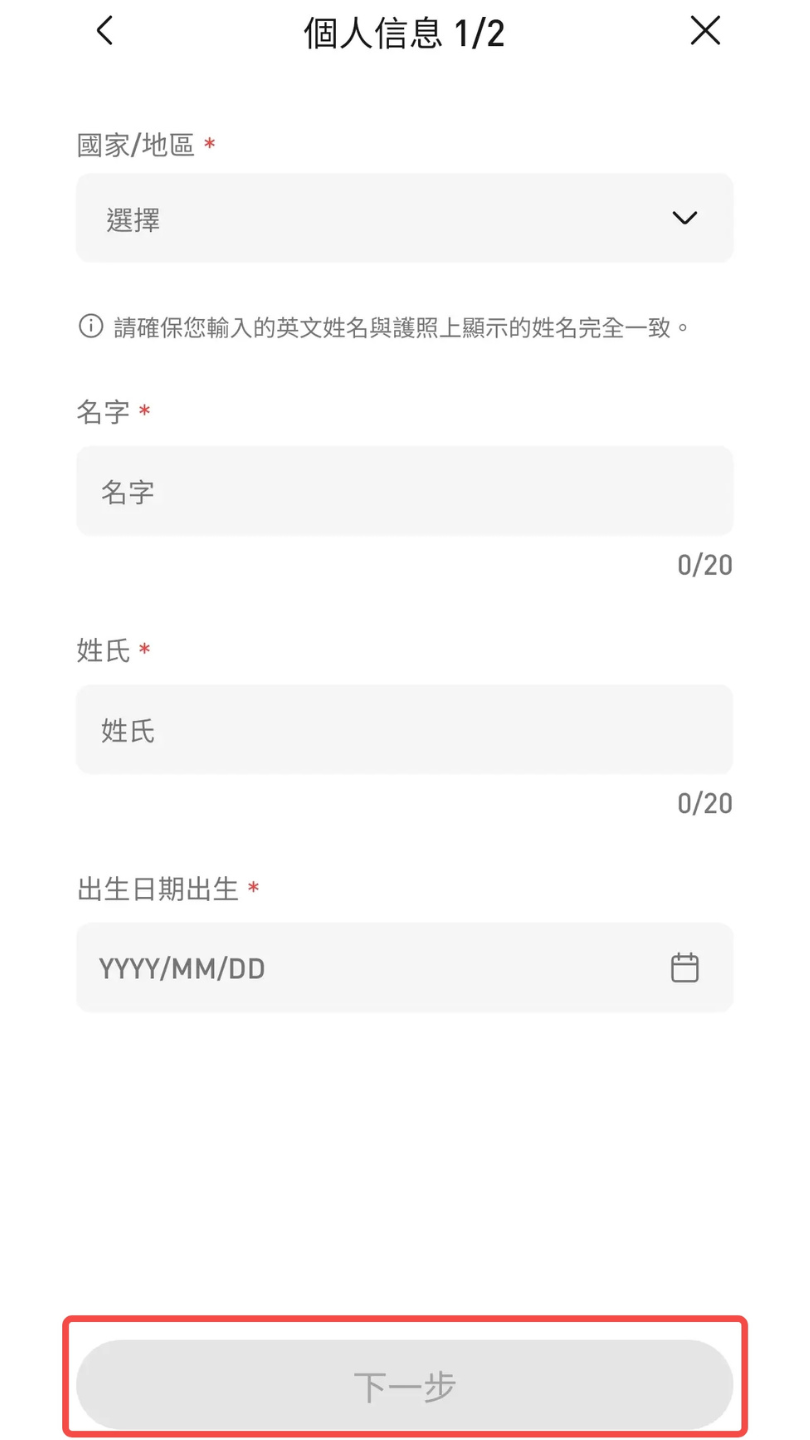Image resolution: width=810 pixels, height=1440 pixels.
Task: Focus the 姓氏 text field
Action: point(404,730)
